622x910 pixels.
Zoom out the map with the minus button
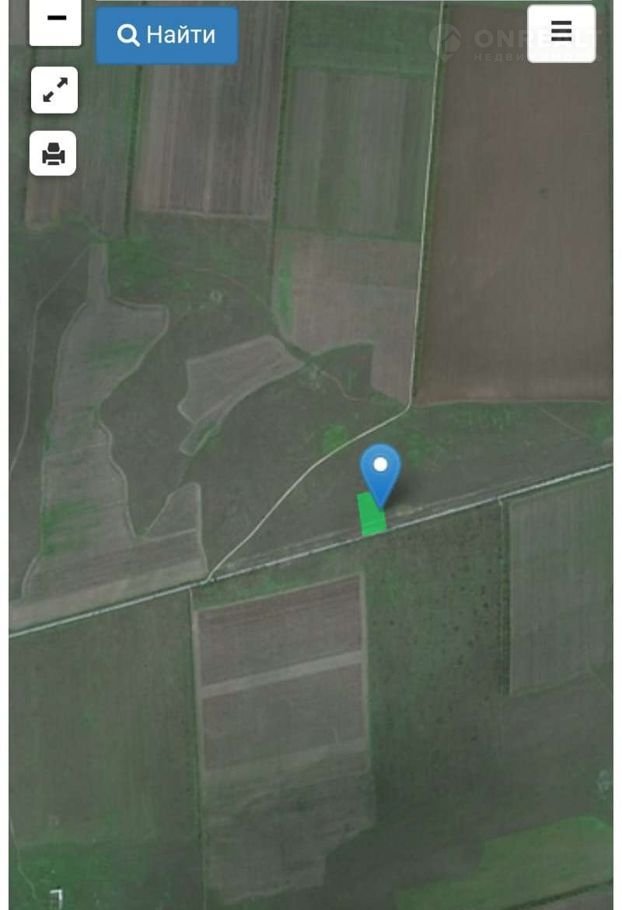[55, 20]
